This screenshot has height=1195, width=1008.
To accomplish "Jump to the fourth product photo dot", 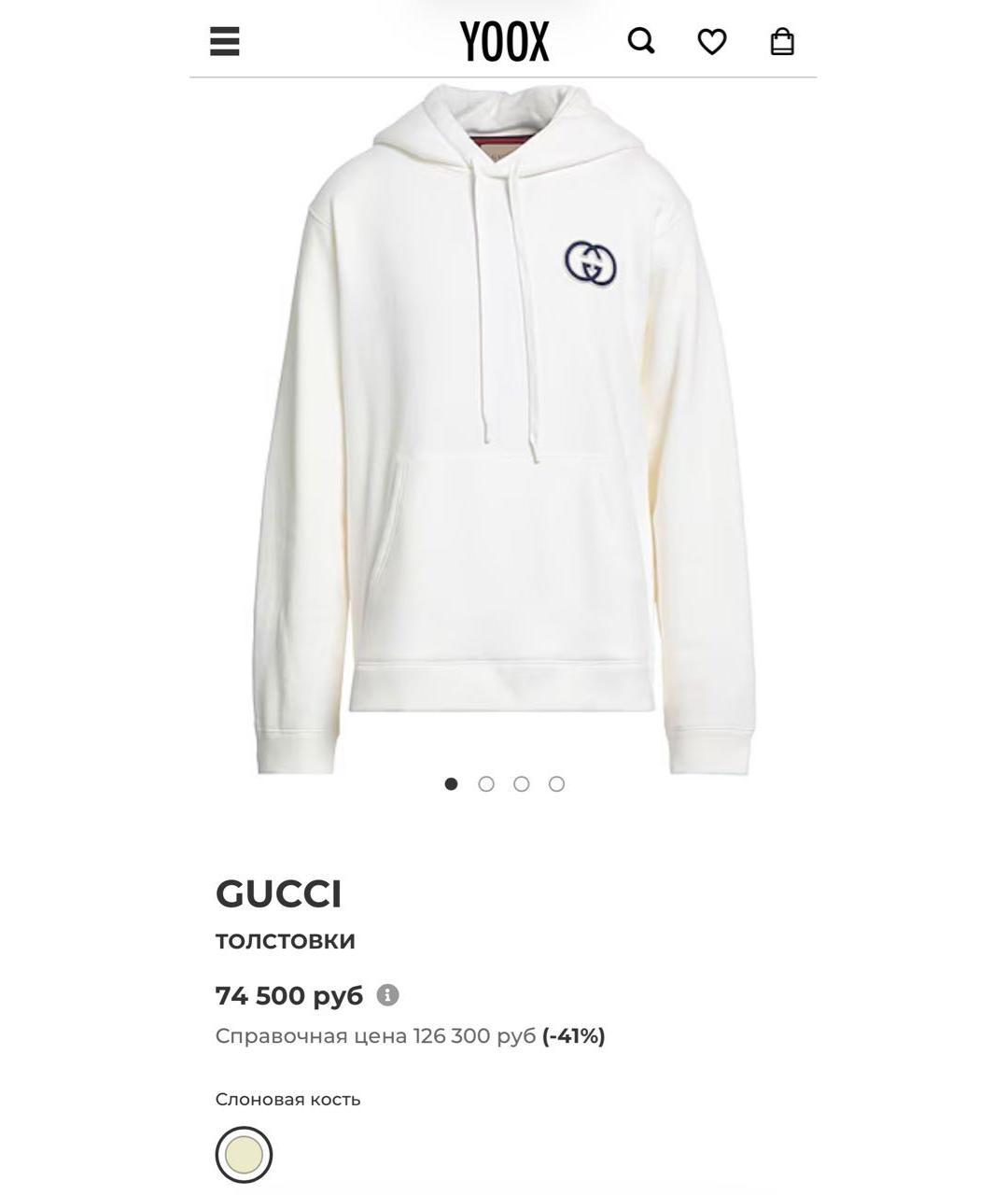I will tap(557, 784).
